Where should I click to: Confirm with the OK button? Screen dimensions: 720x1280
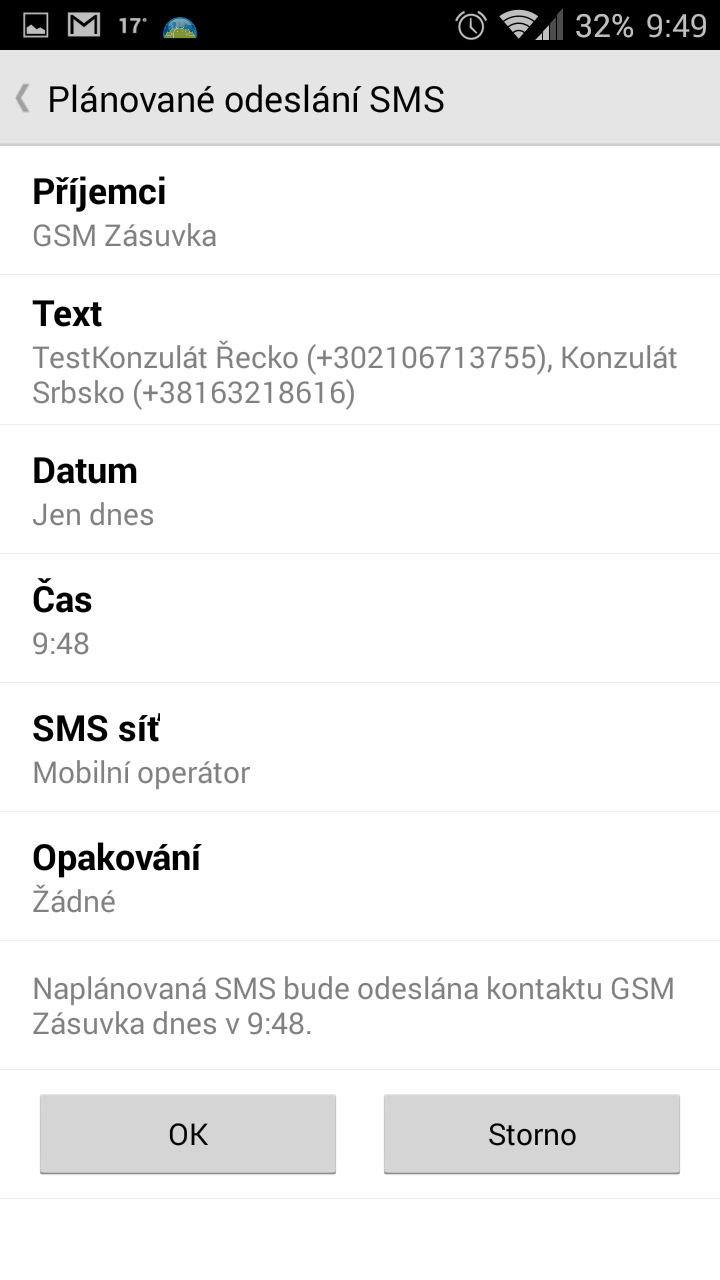[188, 1134]
